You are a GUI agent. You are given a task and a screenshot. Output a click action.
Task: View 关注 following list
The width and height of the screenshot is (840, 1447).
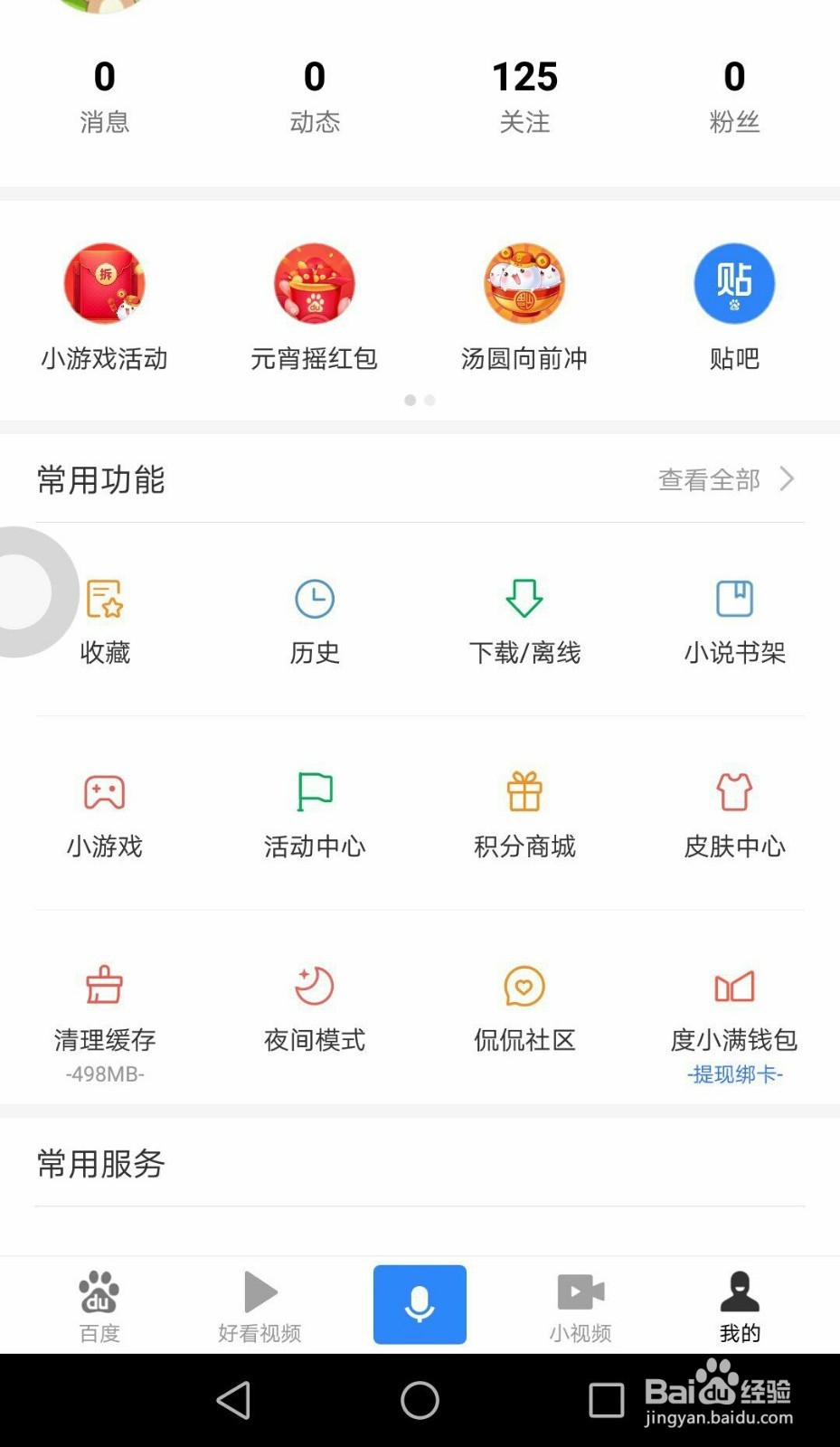click(524, 96)
